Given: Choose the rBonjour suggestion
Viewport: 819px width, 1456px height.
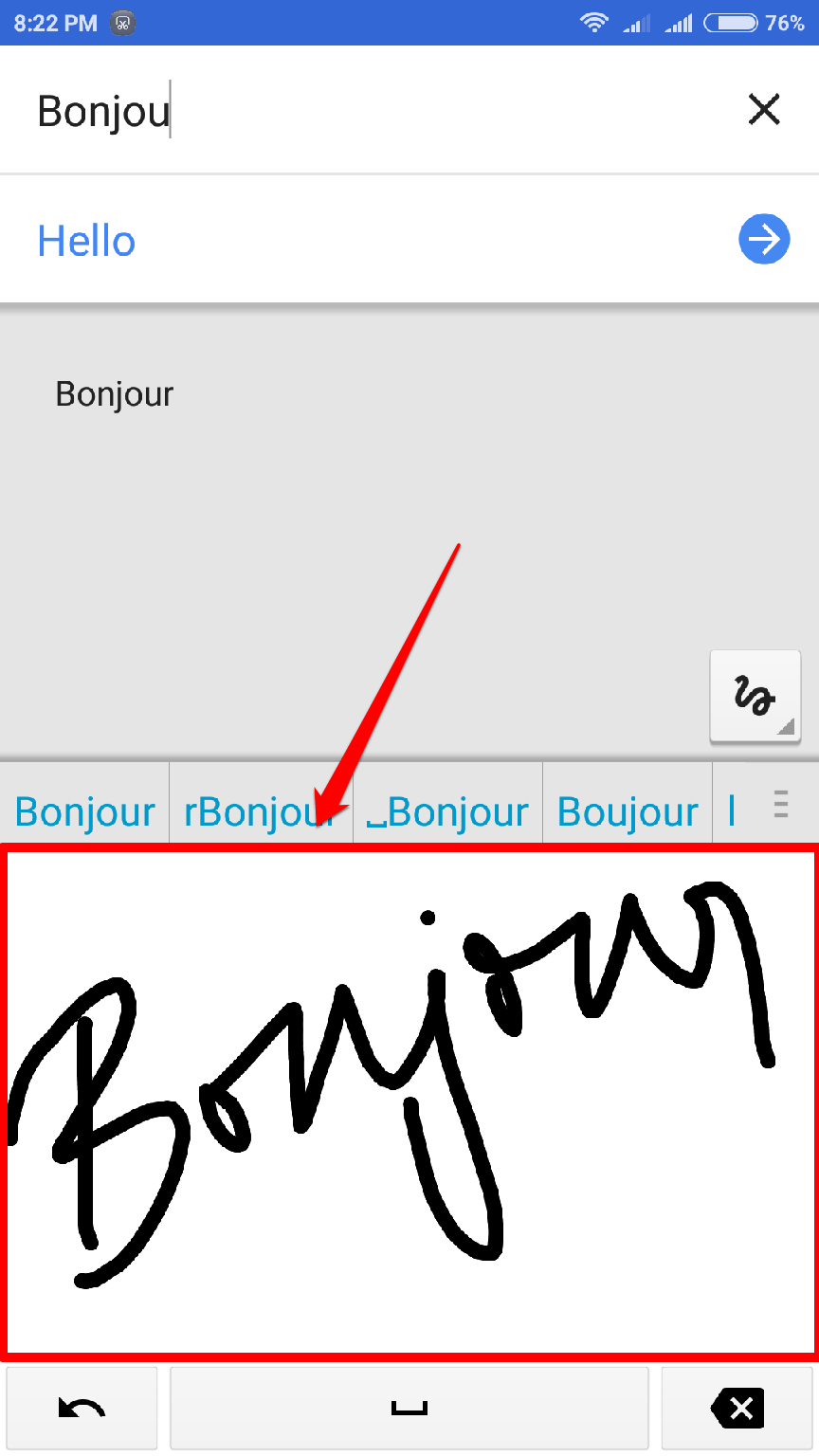Looking at the screenshot, I should [260, 812].
